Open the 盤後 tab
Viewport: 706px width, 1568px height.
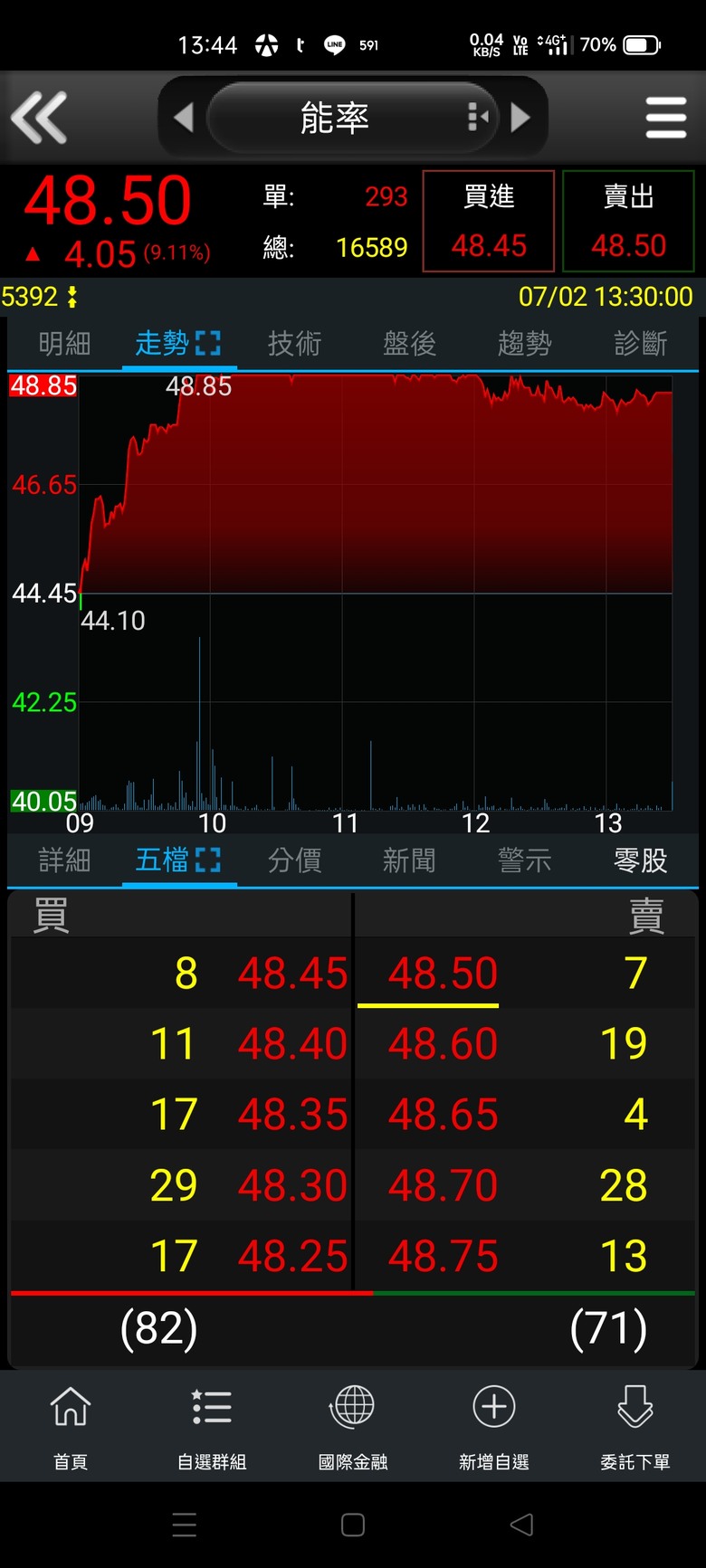tap(409, 344)
